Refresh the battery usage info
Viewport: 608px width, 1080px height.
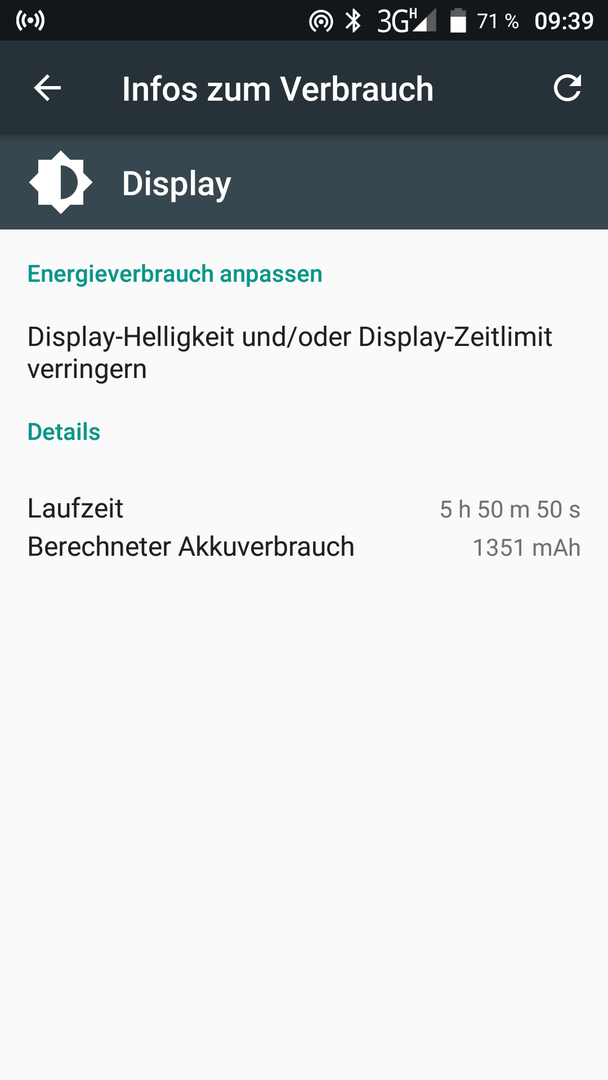567,88
